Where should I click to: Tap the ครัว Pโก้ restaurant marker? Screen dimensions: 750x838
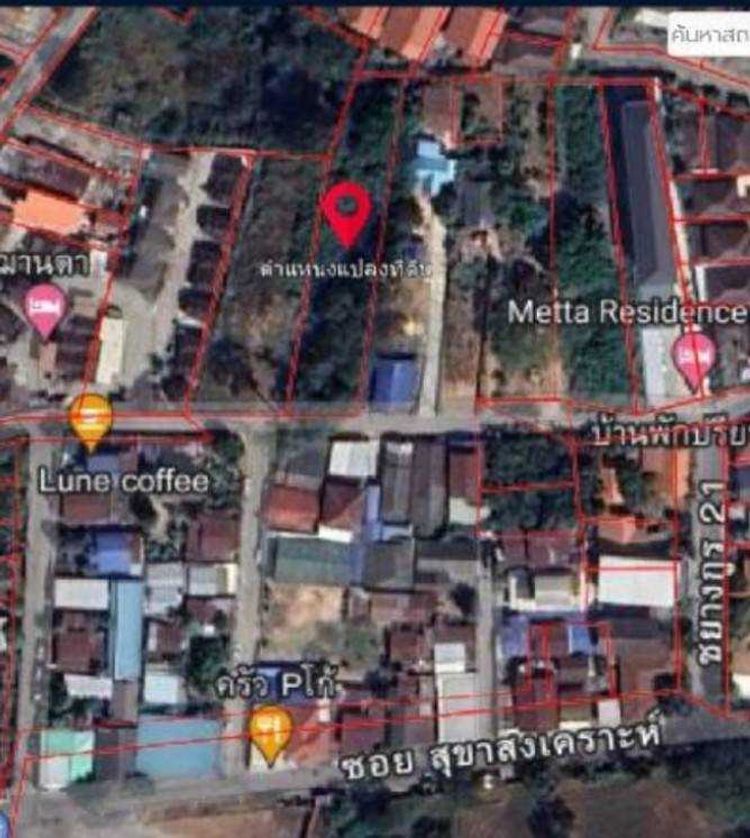point(270,730)
